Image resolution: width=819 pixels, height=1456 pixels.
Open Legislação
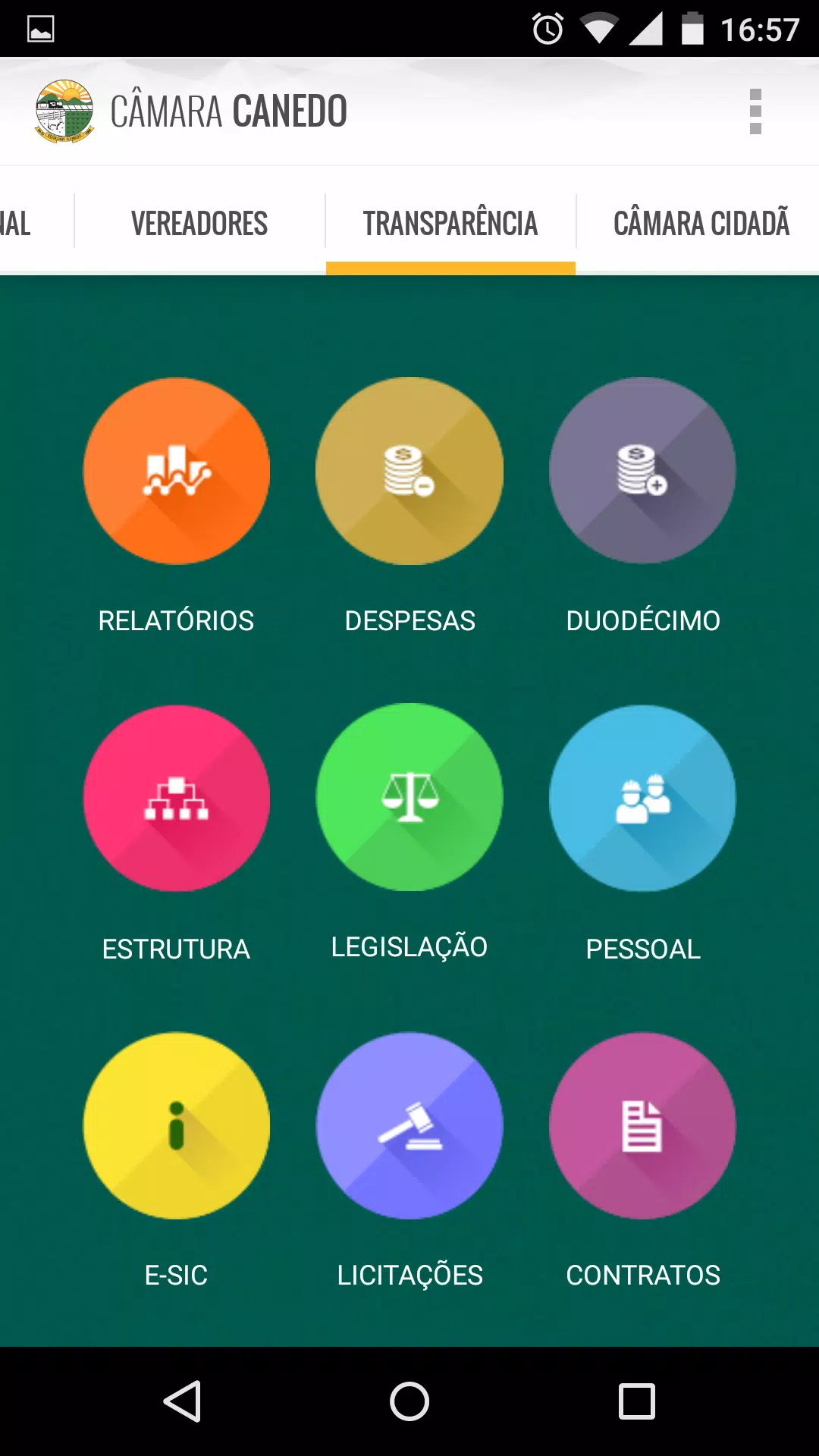pos(409,797)
